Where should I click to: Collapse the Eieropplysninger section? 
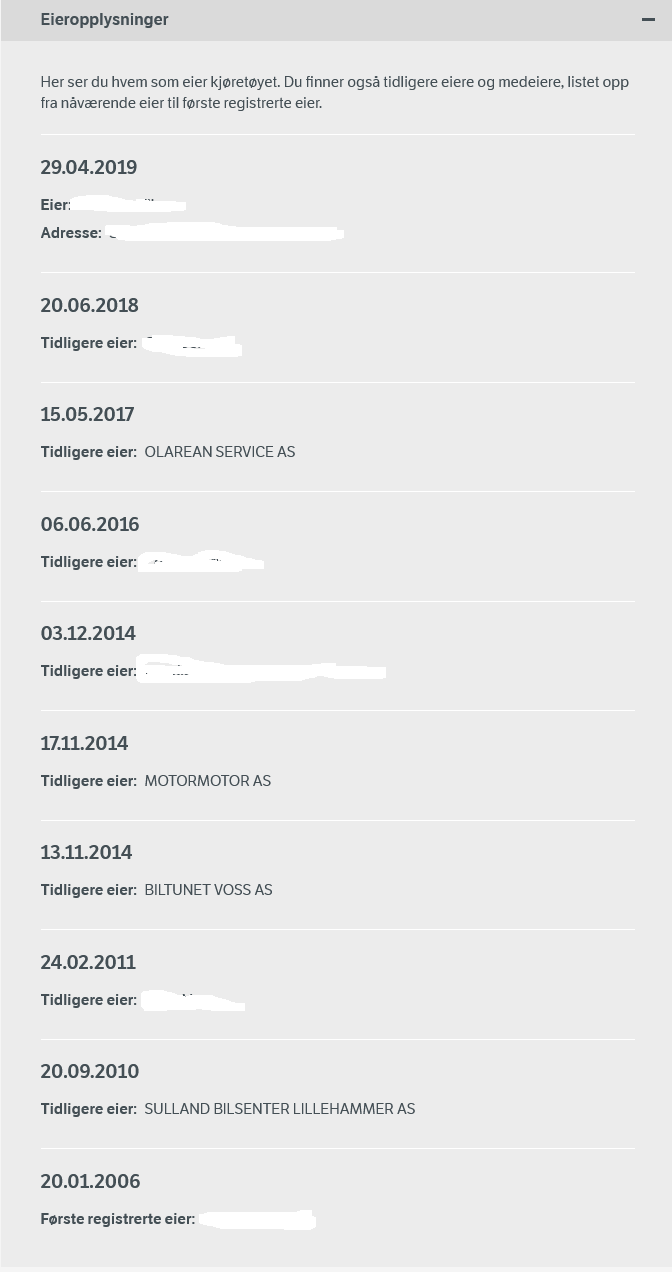(648, 19)
